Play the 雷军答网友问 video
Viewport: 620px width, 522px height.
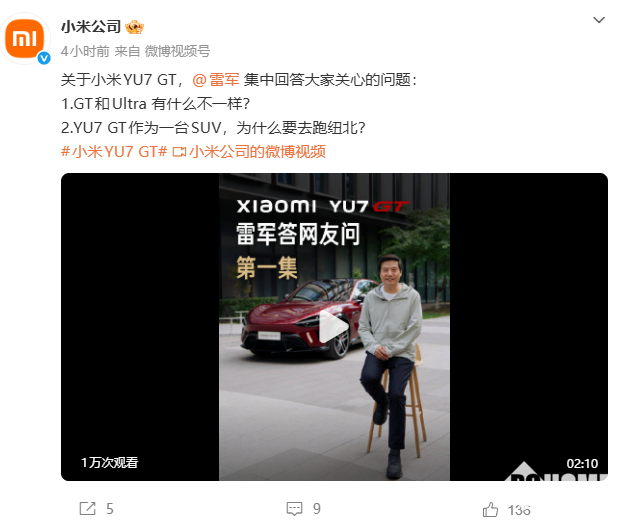pos(334,327)
